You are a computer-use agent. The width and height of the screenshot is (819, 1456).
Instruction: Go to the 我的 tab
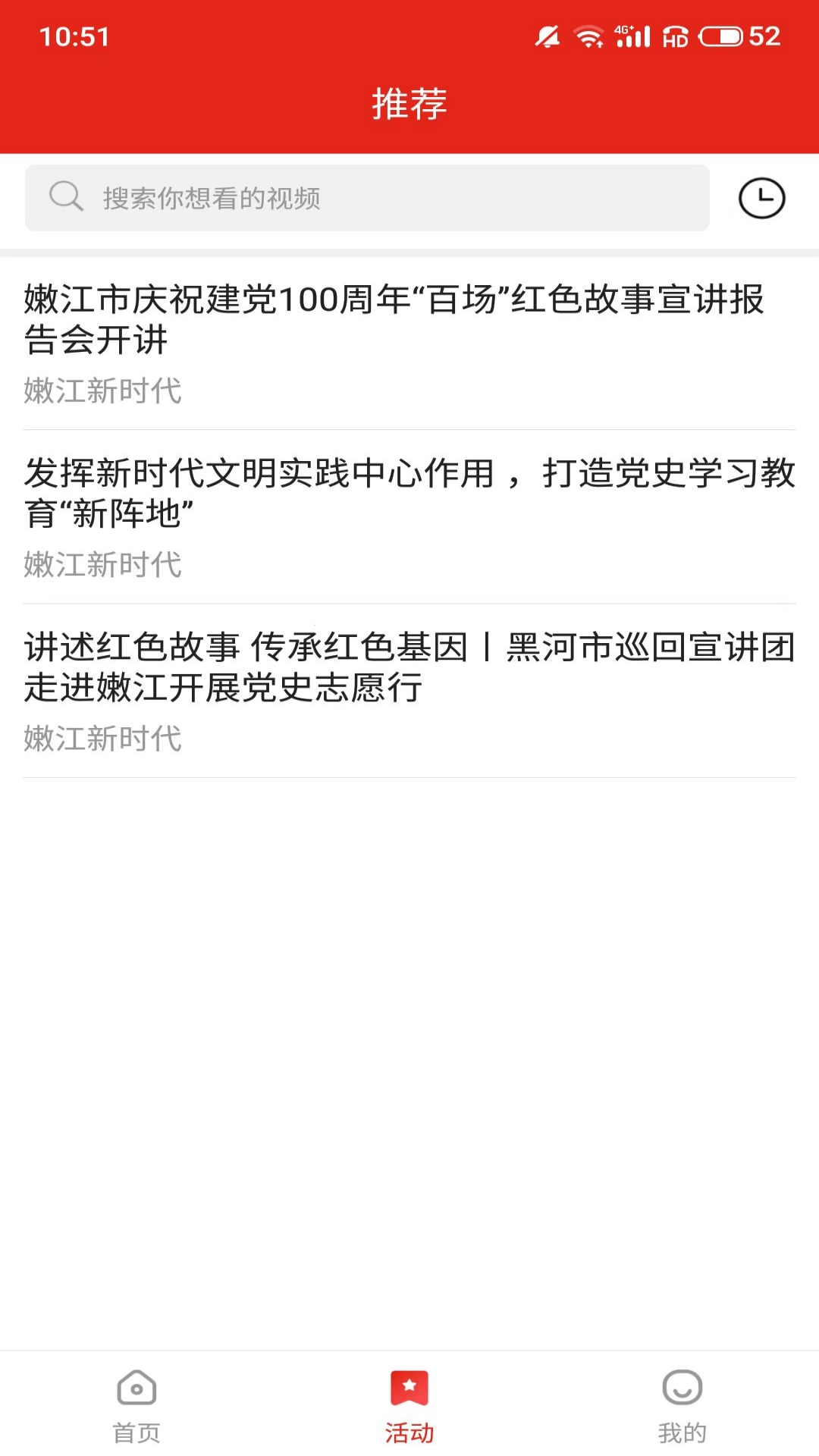tap(682, 1405)
